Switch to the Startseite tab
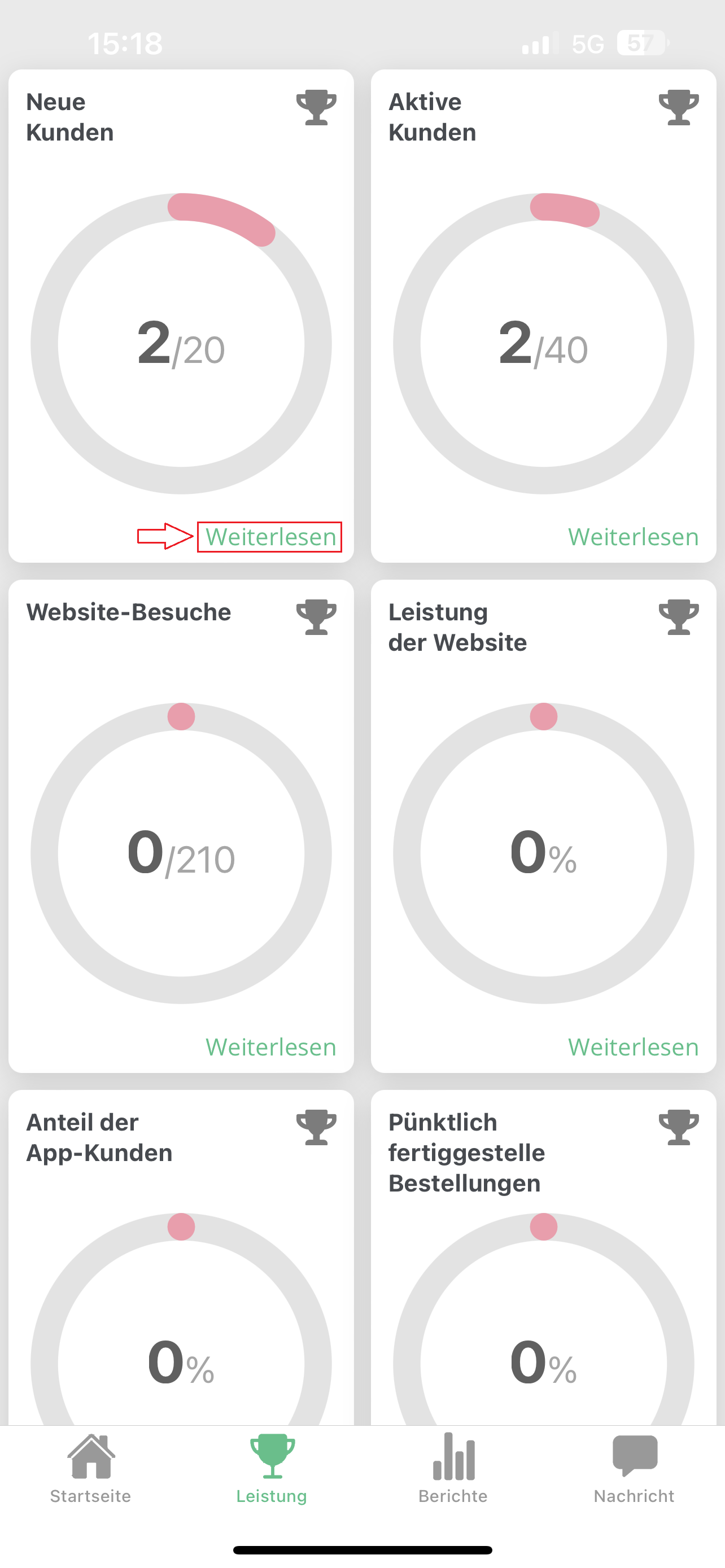725x1568 pixels. coord(91,1468)
